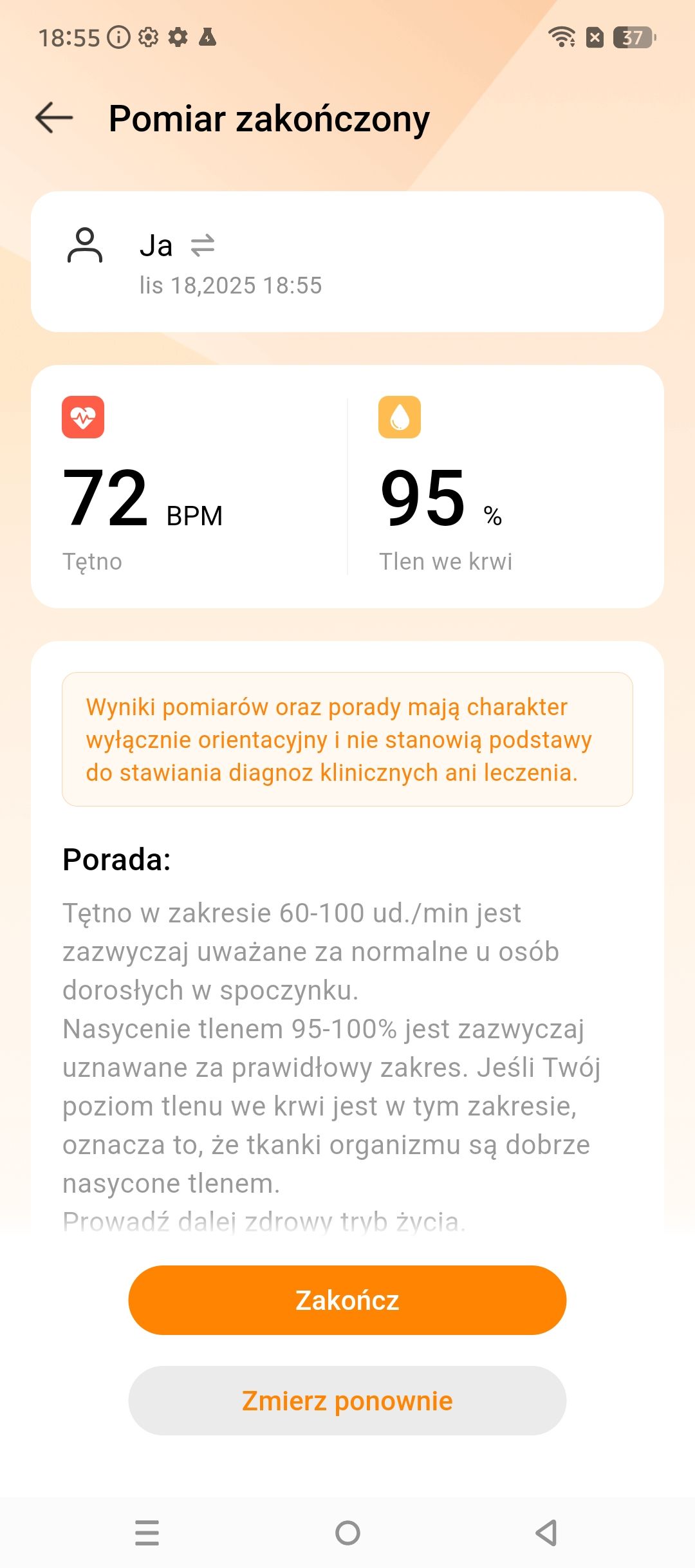Switch user next to Ja
The image size is (695, 1568).
(x=203, y=246)
